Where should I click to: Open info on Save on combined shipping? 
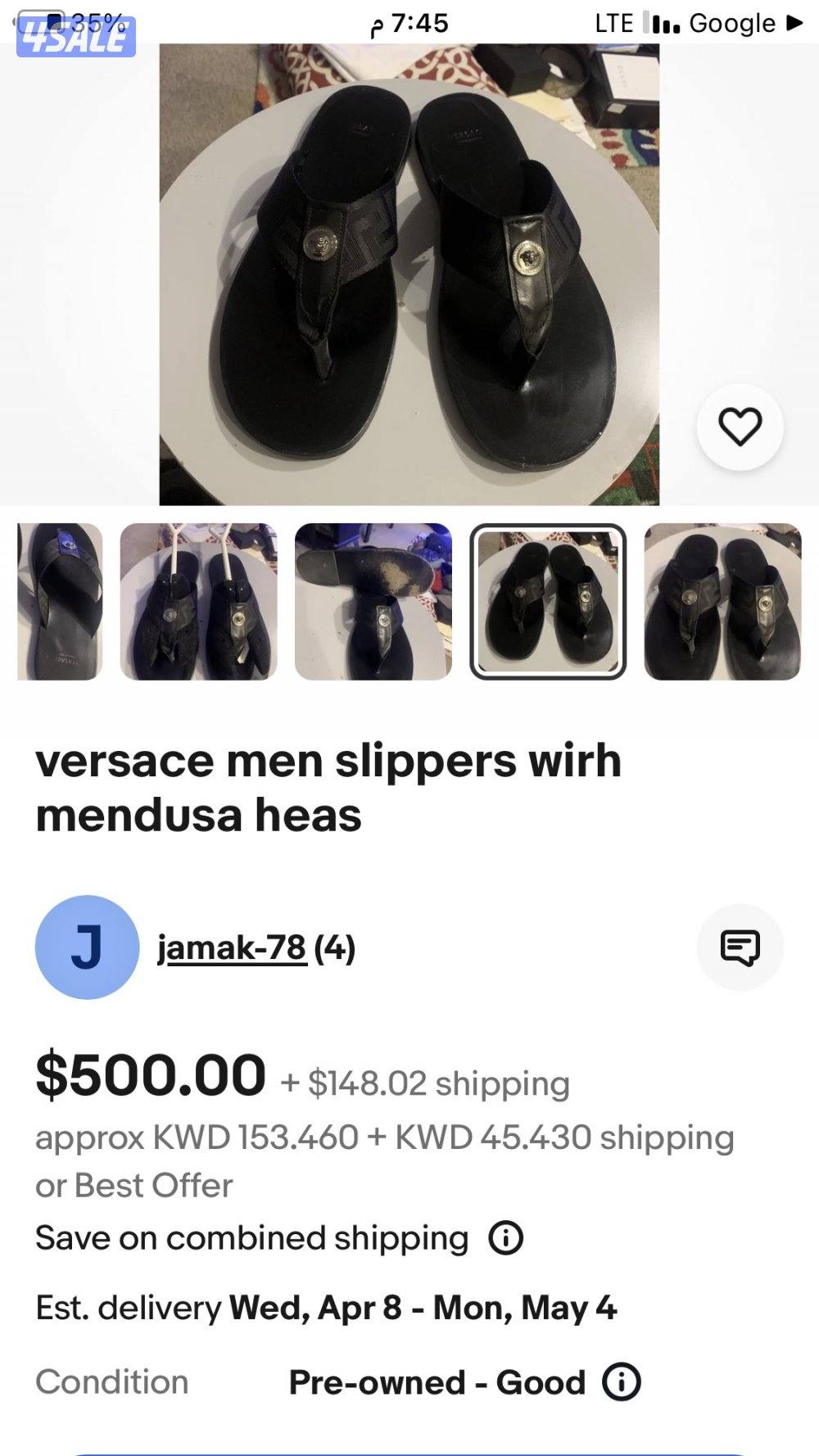tap(505, 1238)
